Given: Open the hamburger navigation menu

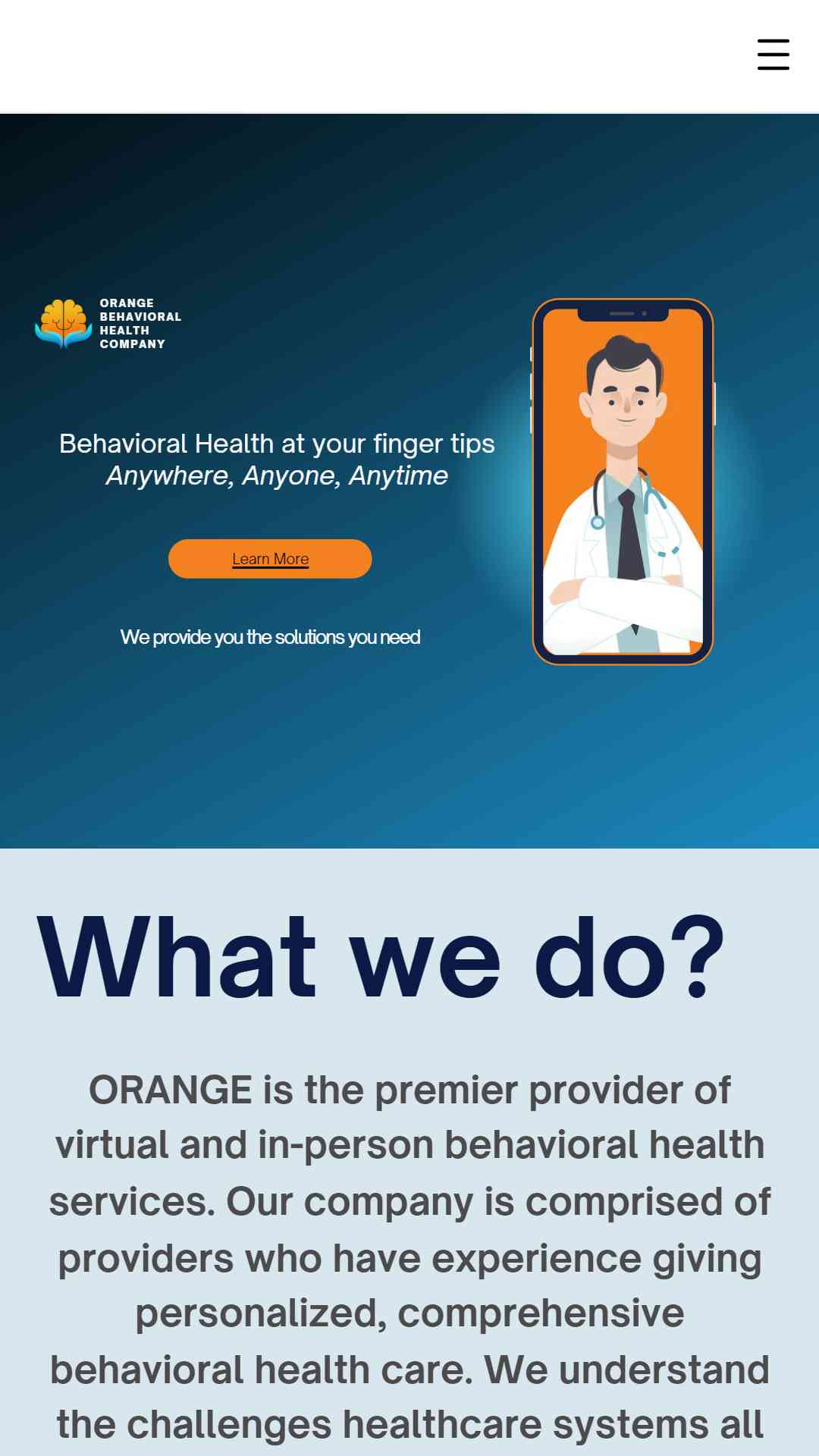Looking at the screenshot, I should (x=773, y=55).
